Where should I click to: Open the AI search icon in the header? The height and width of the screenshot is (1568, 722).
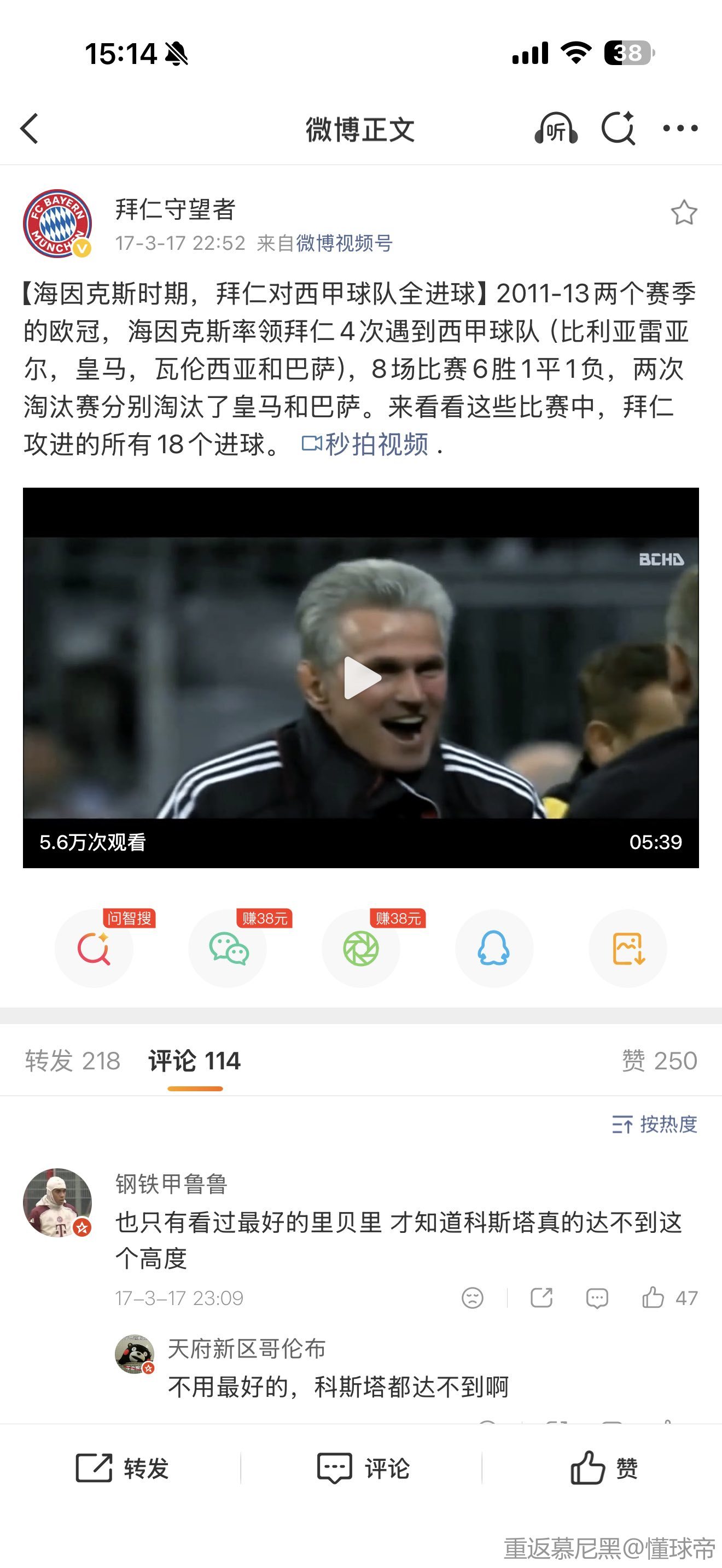tap(618, 128)
